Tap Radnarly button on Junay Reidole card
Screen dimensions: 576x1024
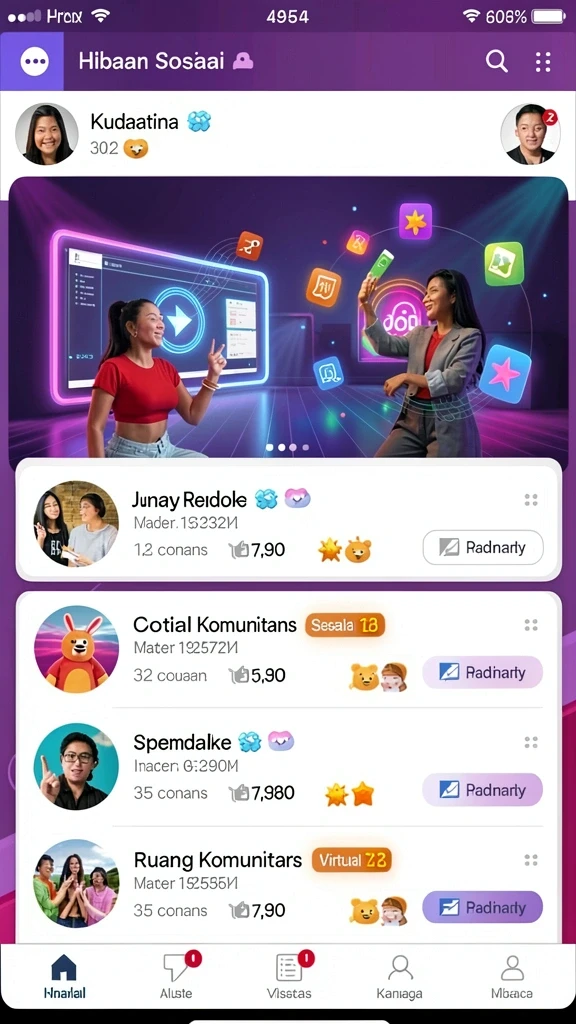[x=483, y=547]
